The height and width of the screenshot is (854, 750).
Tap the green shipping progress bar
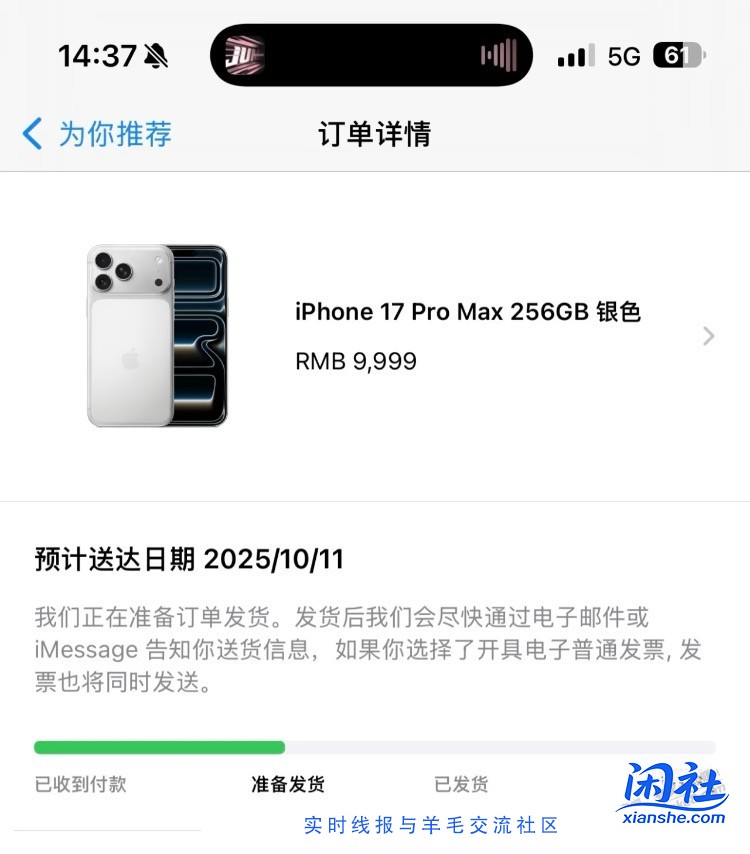[x=158, y=747]
